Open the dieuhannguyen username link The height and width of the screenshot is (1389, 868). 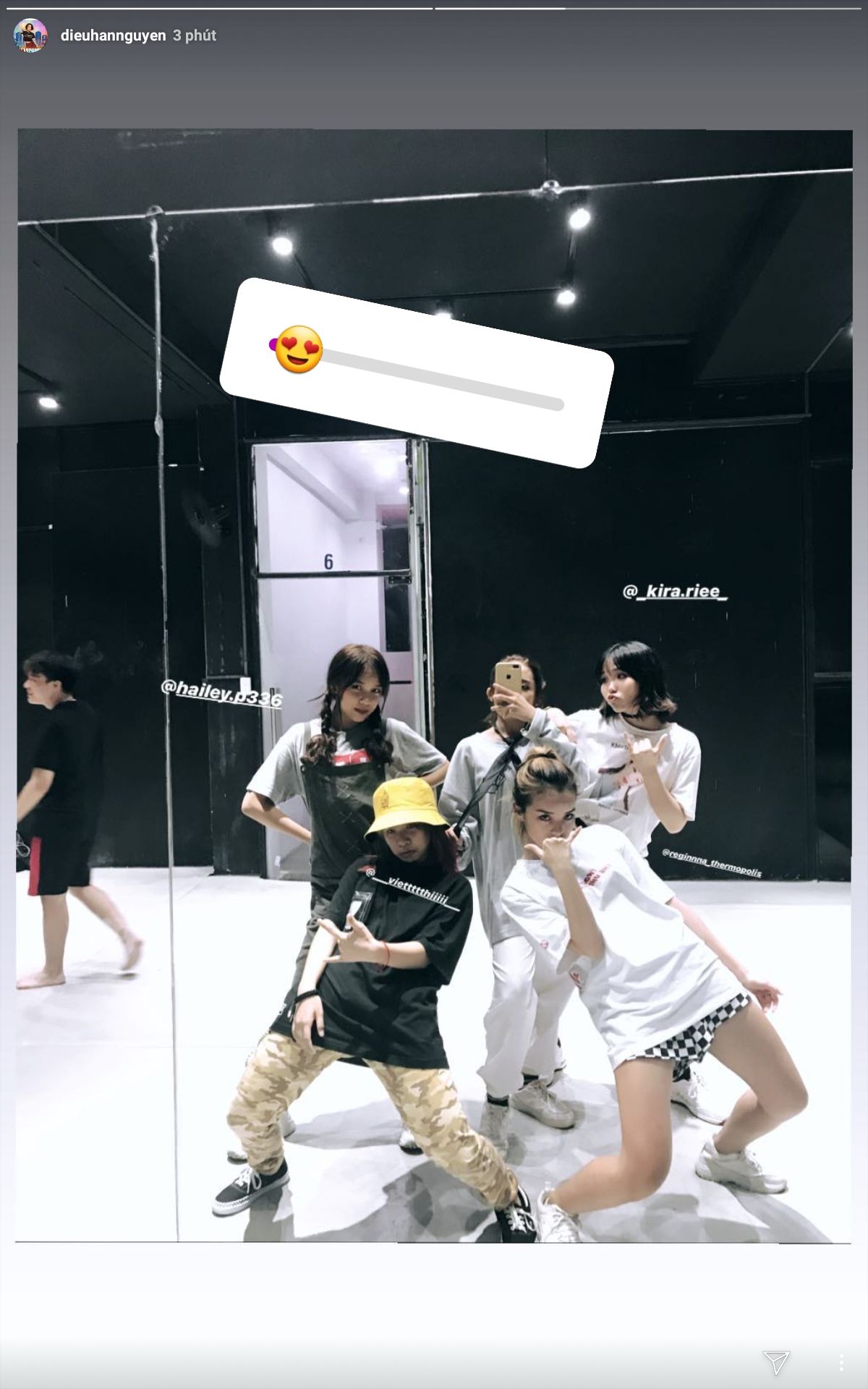click(x=113, y=35)
